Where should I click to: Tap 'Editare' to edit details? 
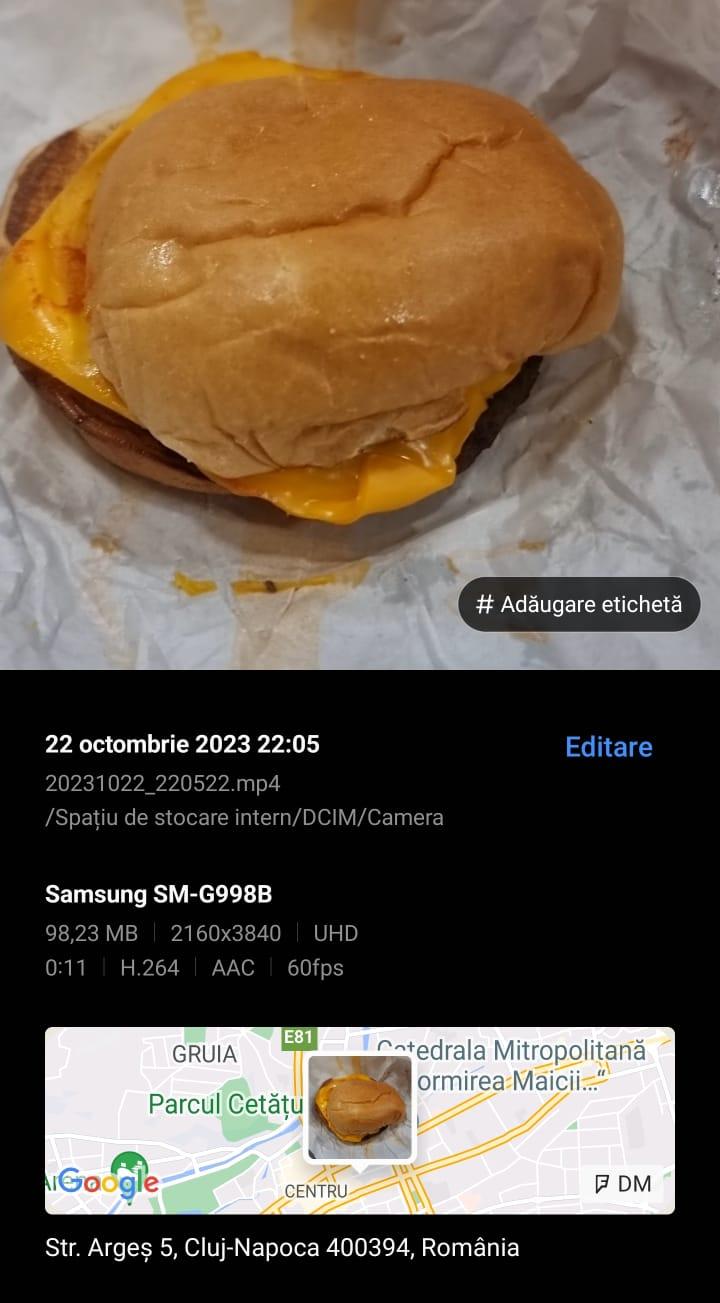pos(608,747)
